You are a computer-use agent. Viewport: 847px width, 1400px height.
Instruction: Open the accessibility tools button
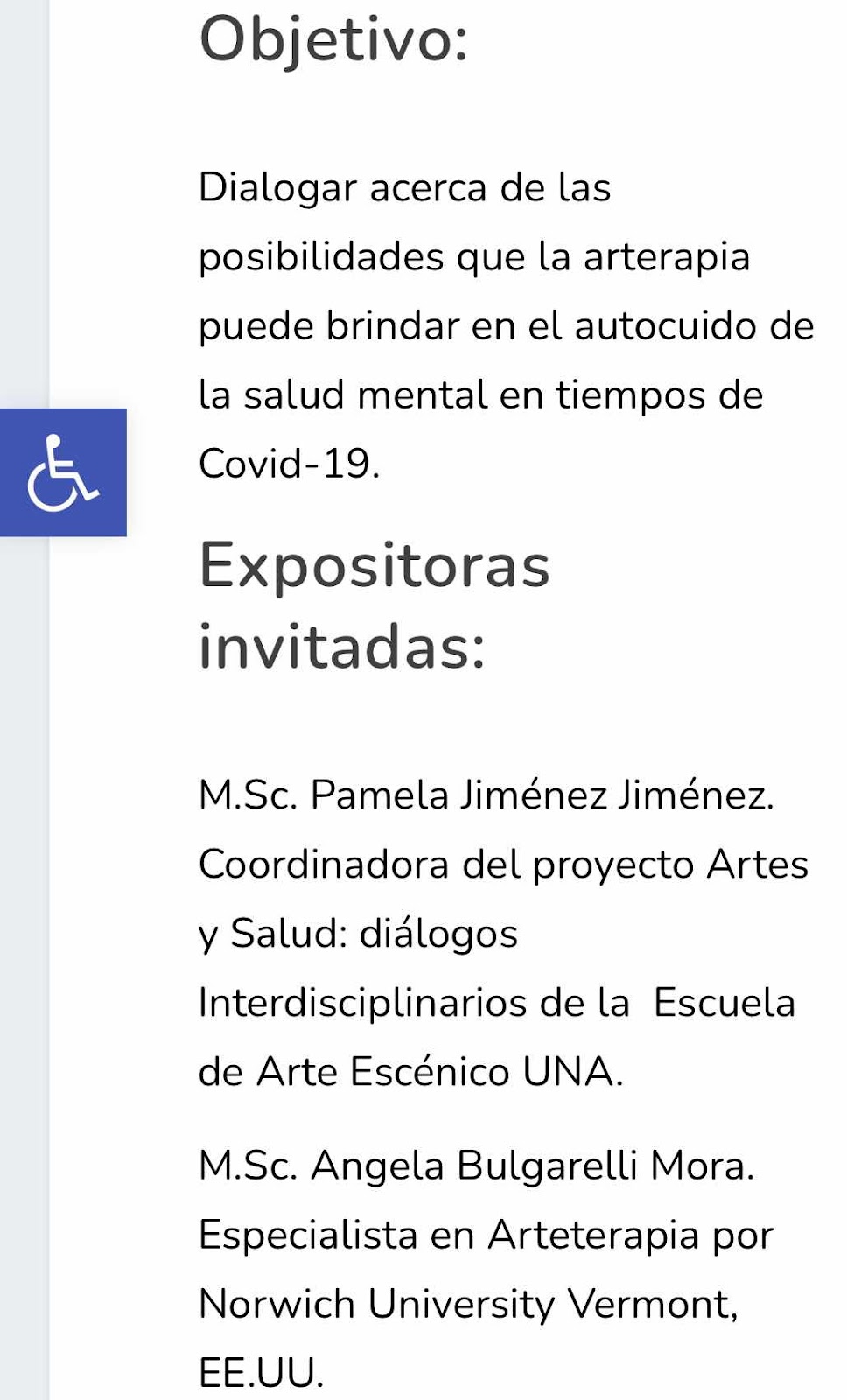click(63, 472)
